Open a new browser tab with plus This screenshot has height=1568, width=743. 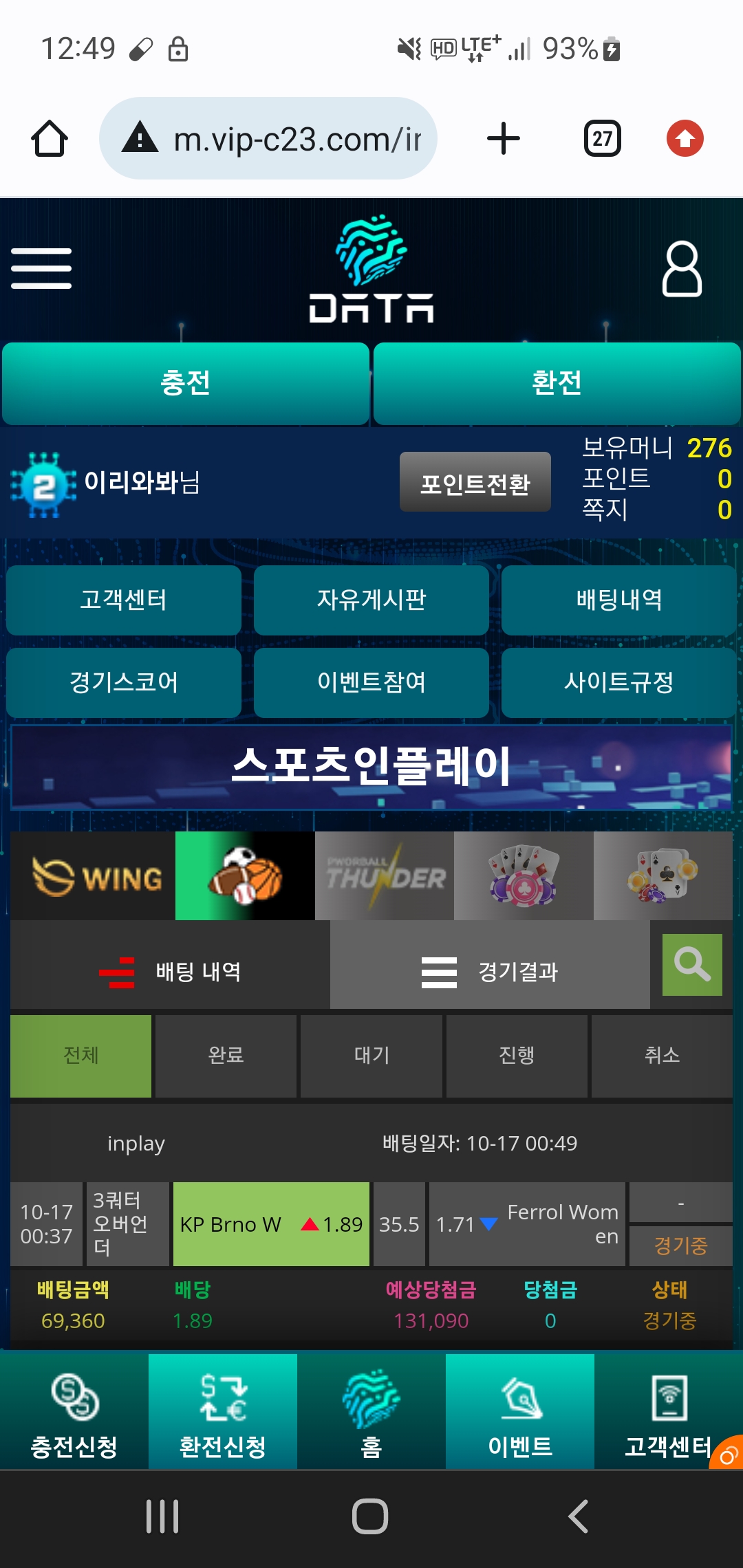click(503, 138)
